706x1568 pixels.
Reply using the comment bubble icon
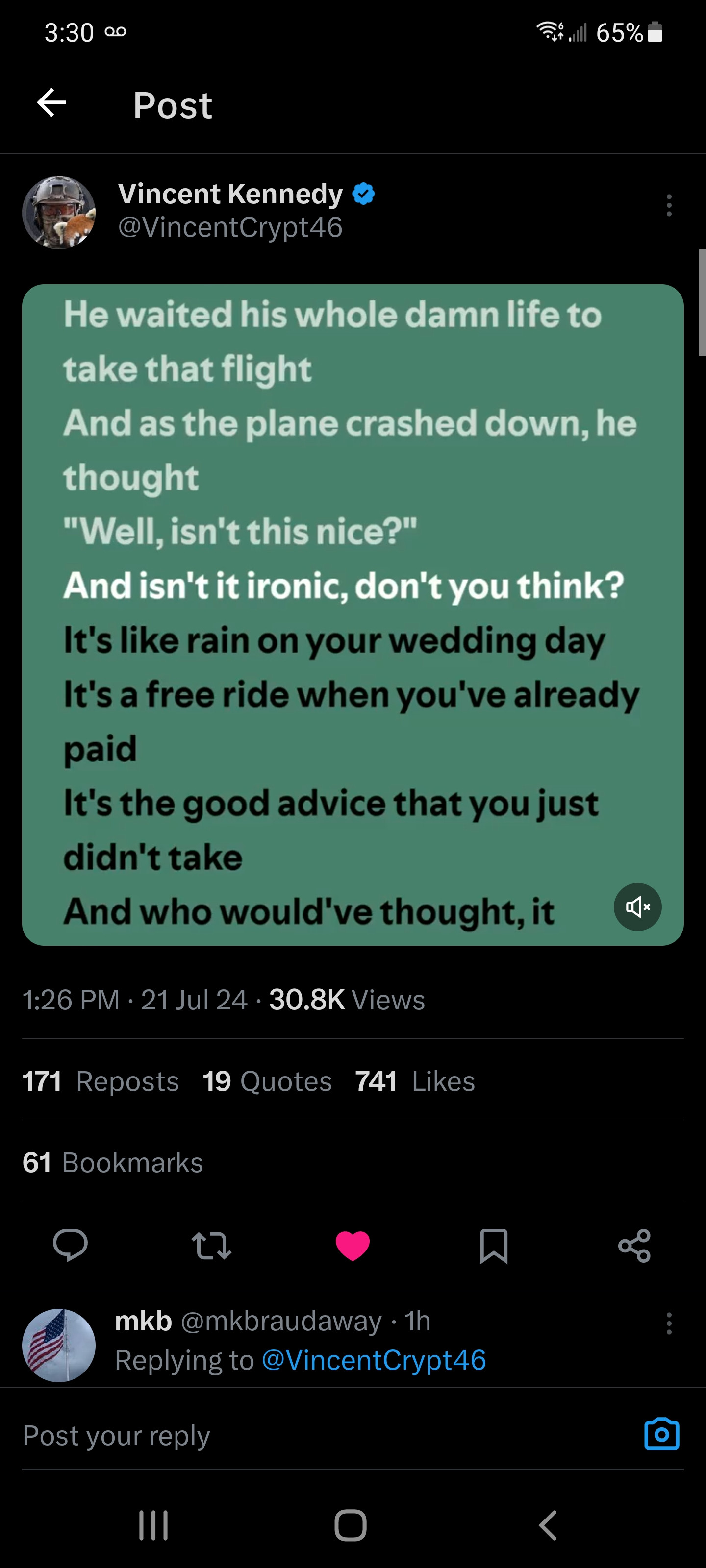pyautogui.click(x=70, y=1245)
